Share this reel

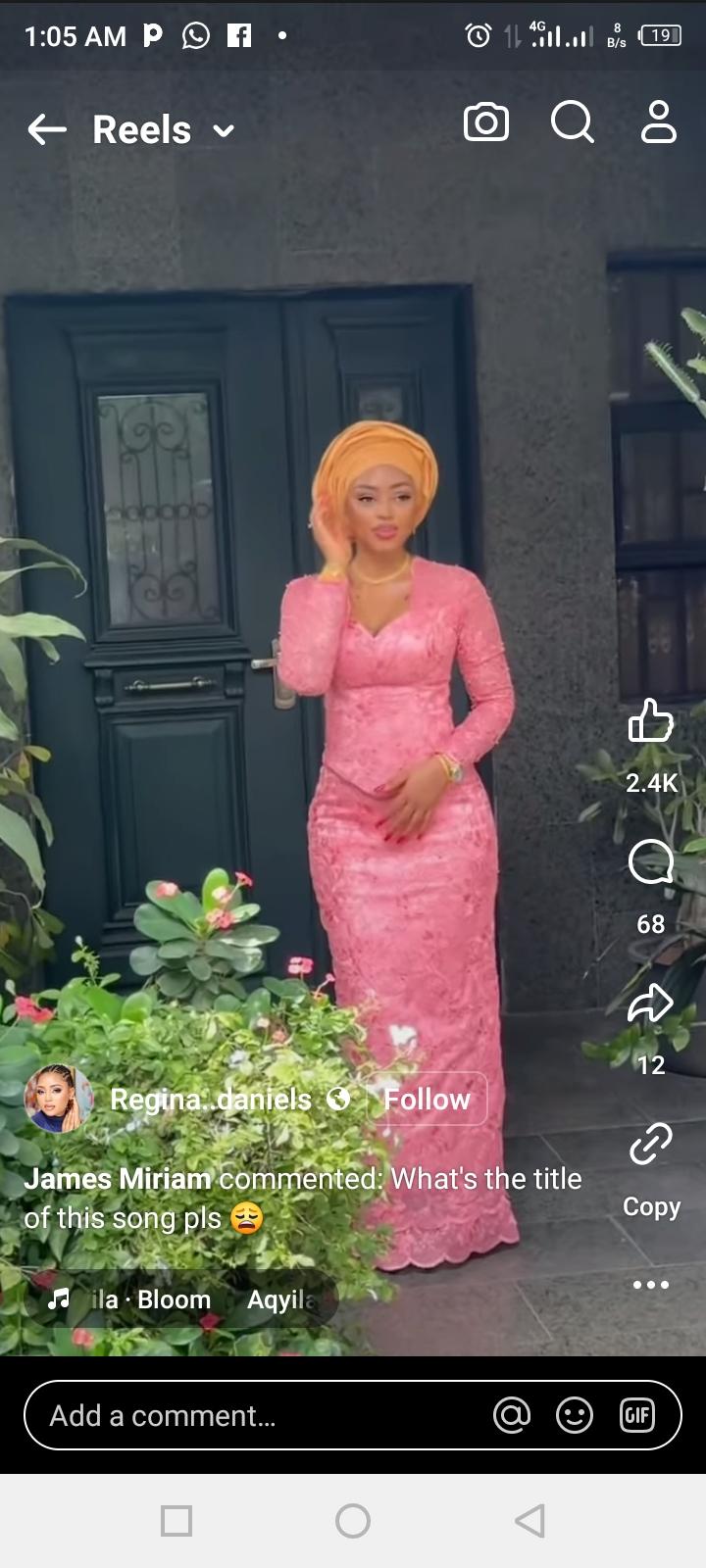[650, 1005]
